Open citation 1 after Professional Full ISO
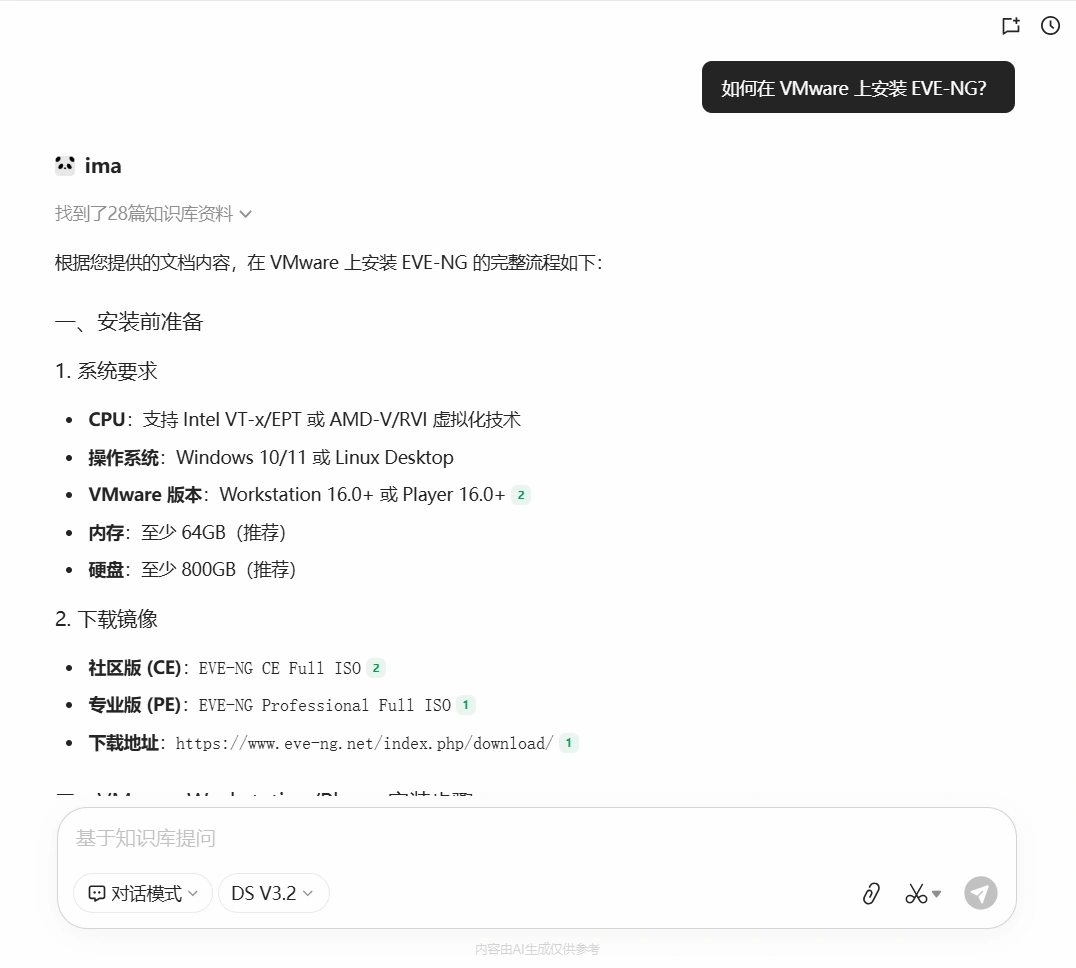The width and height of the screenshot is (1076, 968). pos(465,705)
